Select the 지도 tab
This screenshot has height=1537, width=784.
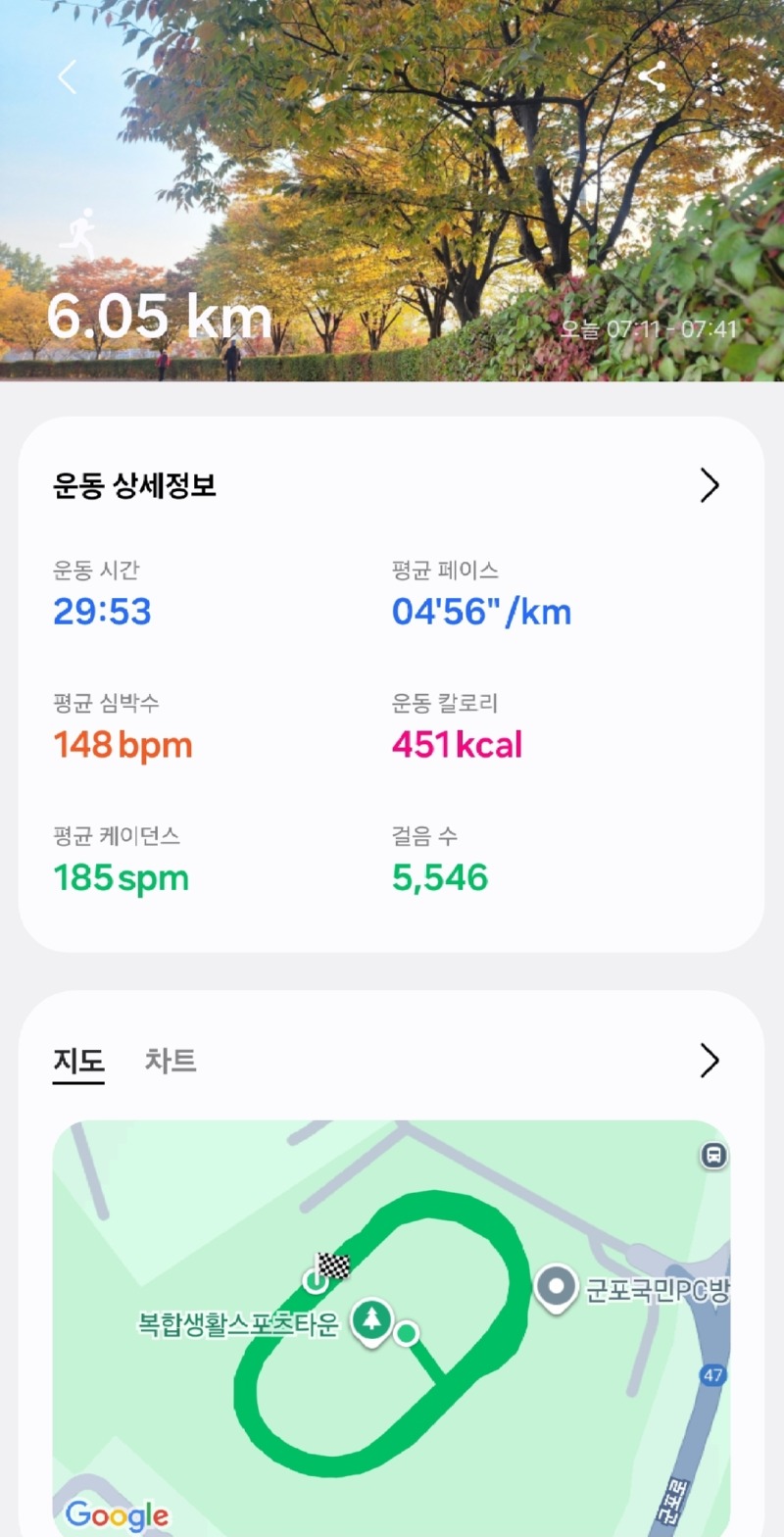click(78, 1061)
